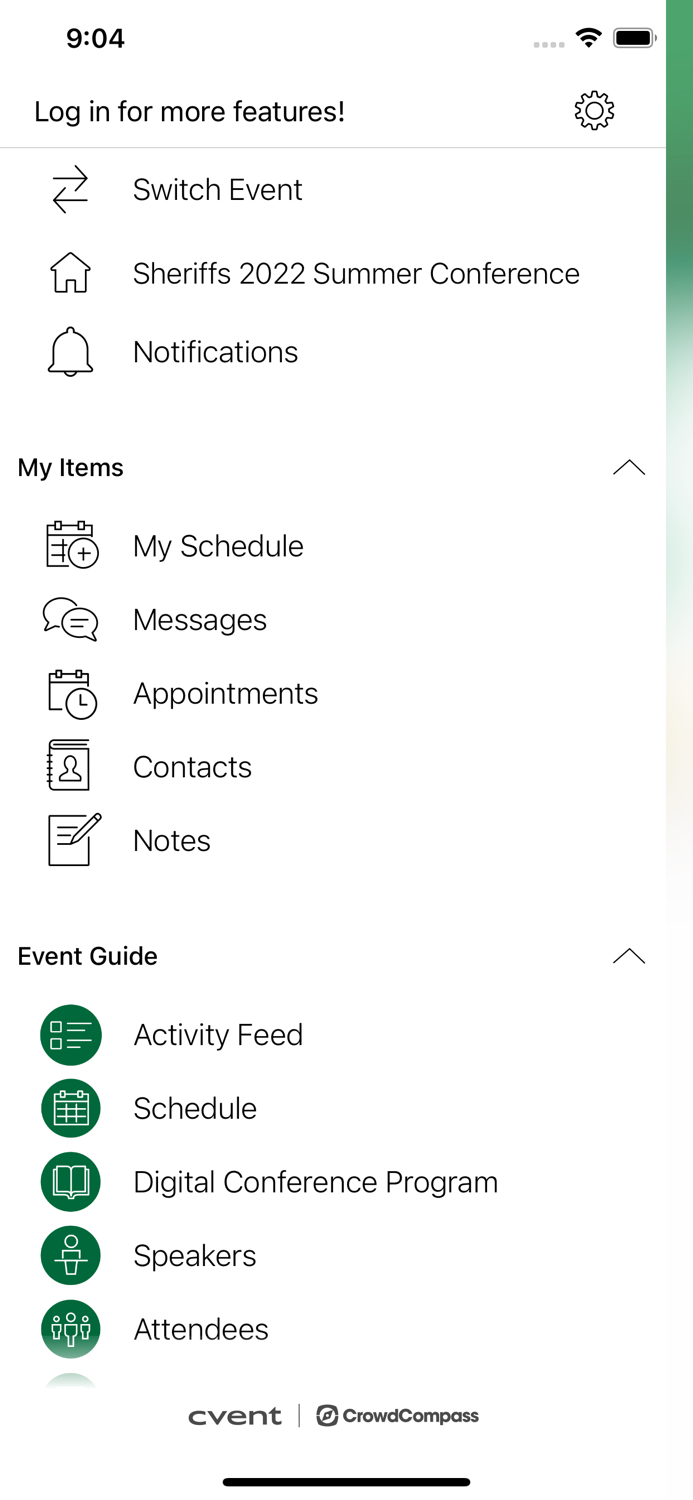This screenshot has width=693, height=1500.
Task: Open Contacts
Action: tap(192, 767)
